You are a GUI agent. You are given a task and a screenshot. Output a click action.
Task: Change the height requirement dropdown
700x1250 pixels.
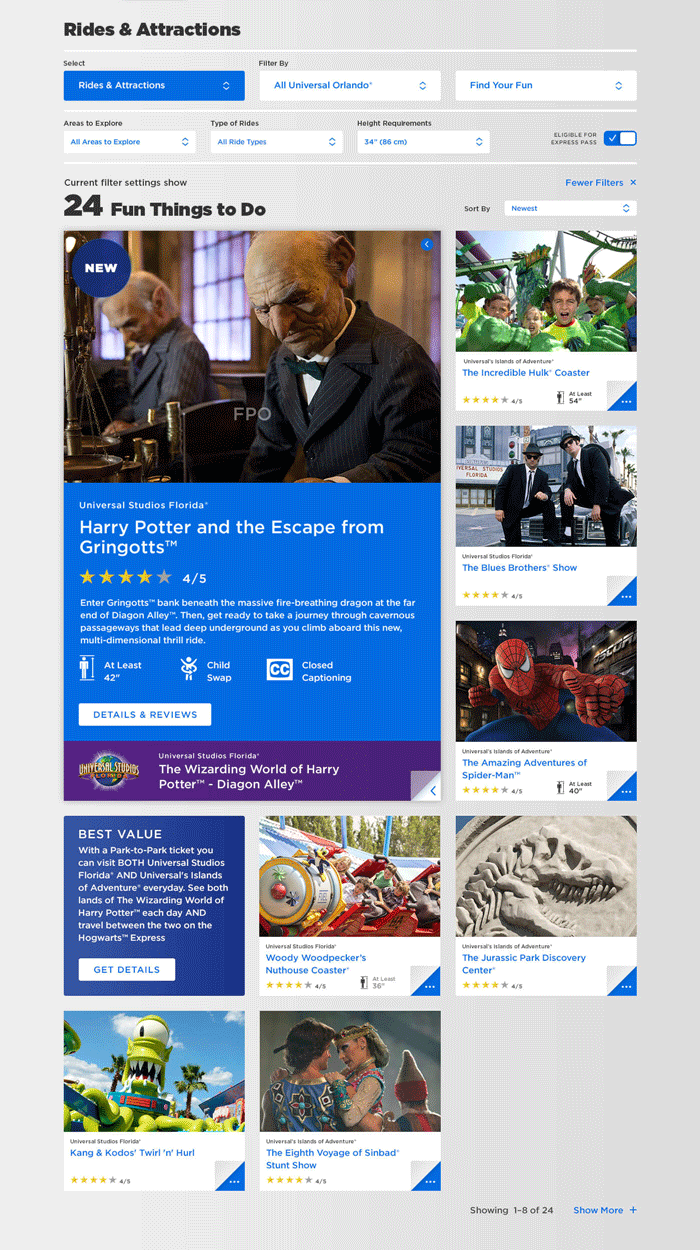(x=423, y=142)
